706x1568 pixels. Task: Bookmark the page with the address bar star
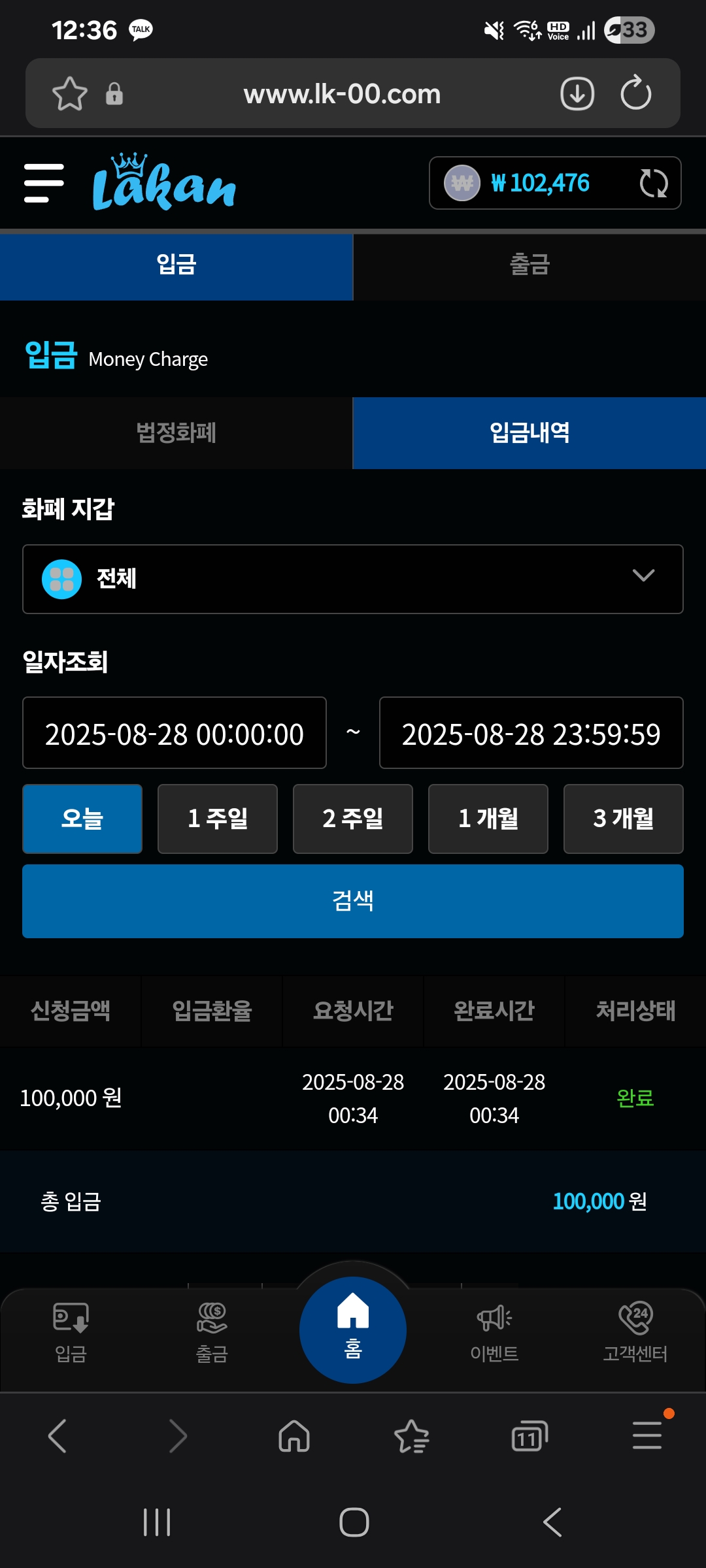click(x=70, y=93)
